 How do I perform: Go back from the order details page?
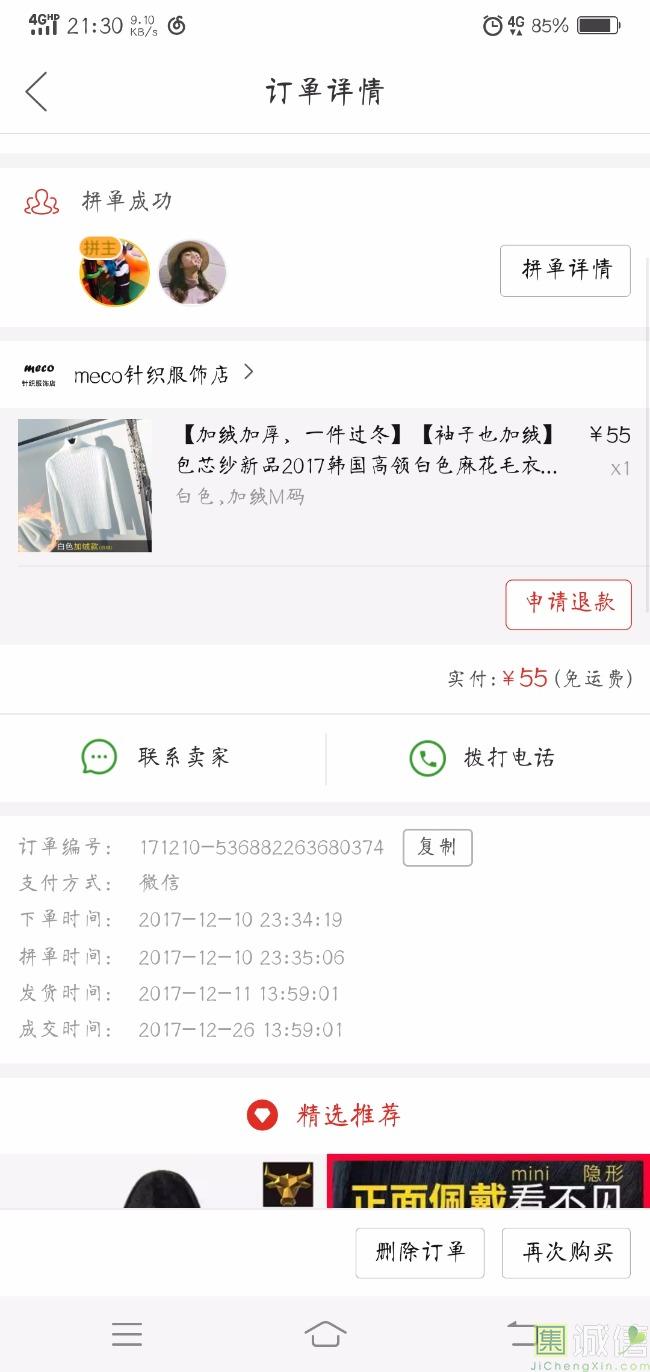click(x=37, y=92)
